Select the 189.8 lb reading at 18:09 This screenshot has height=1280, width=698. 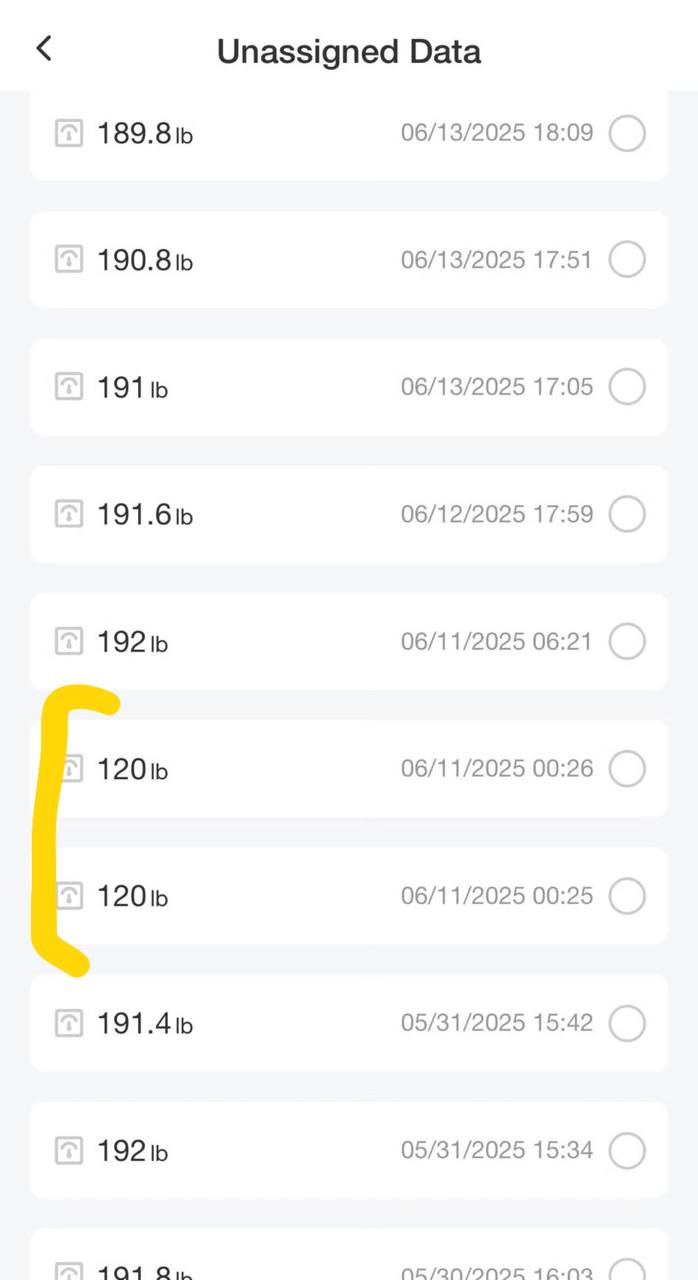[627, 133]
